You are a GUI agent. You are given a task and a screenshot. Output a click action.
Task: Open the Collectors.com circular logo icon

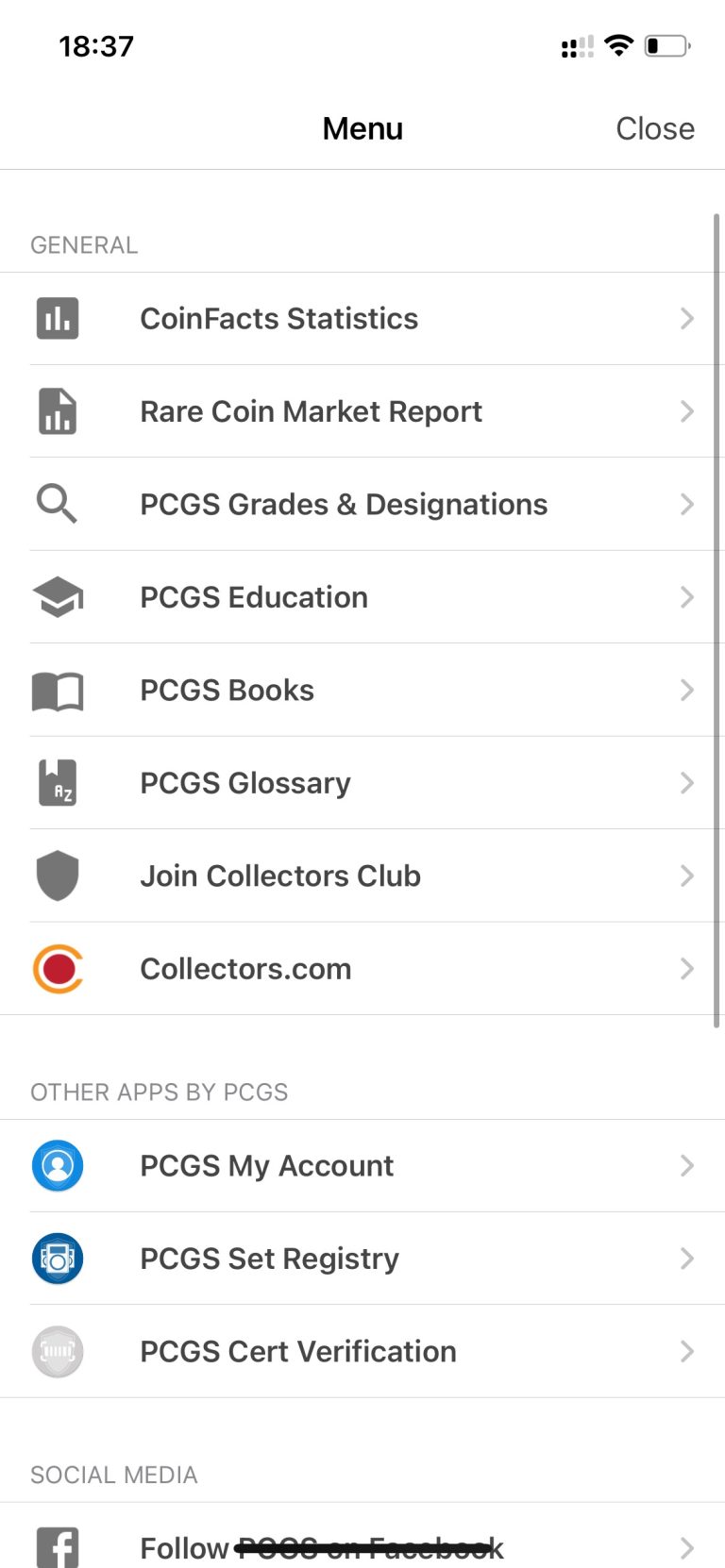58,968
